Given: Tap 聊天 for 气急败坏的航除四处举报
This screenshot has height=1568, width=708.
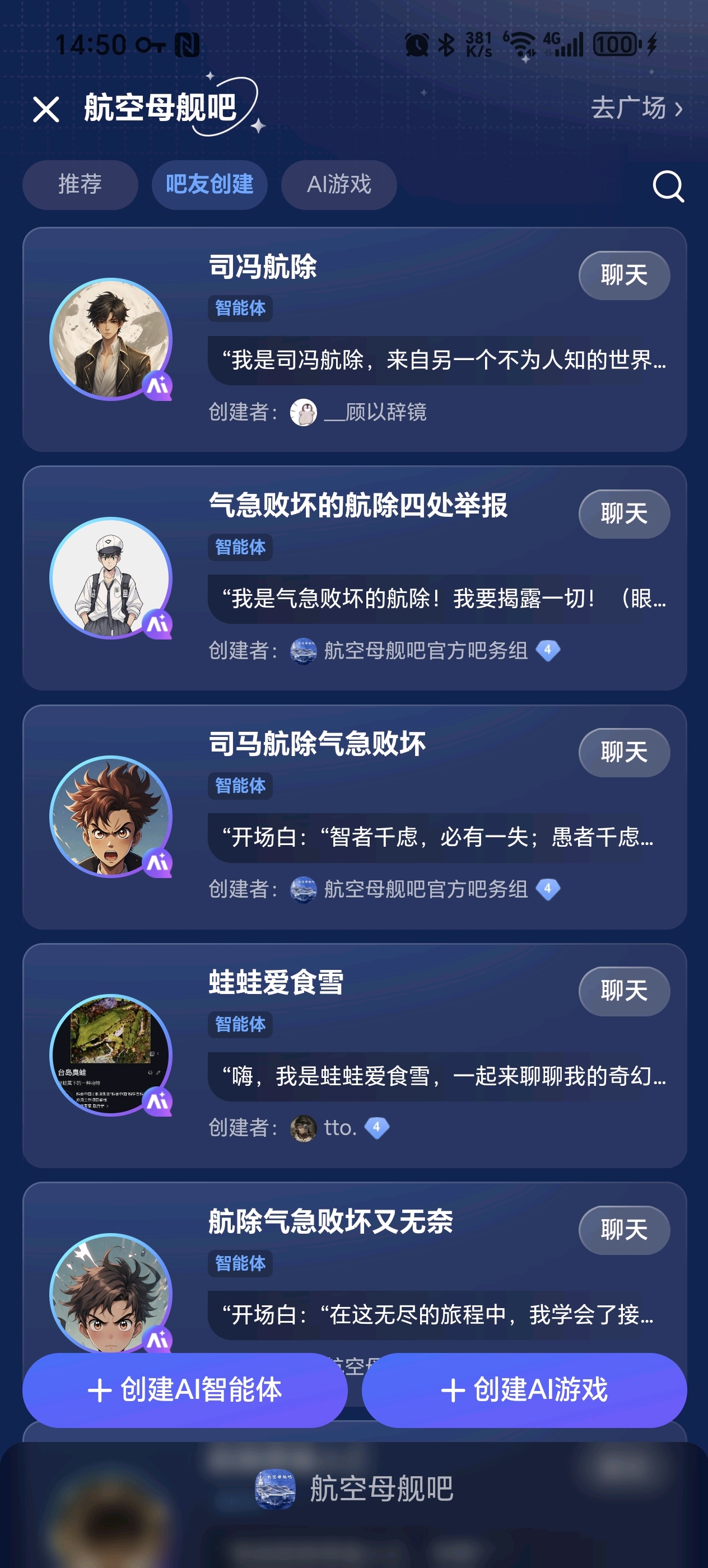Looking at the screenshot, I should pyautogui.click(x=623, y=514).
